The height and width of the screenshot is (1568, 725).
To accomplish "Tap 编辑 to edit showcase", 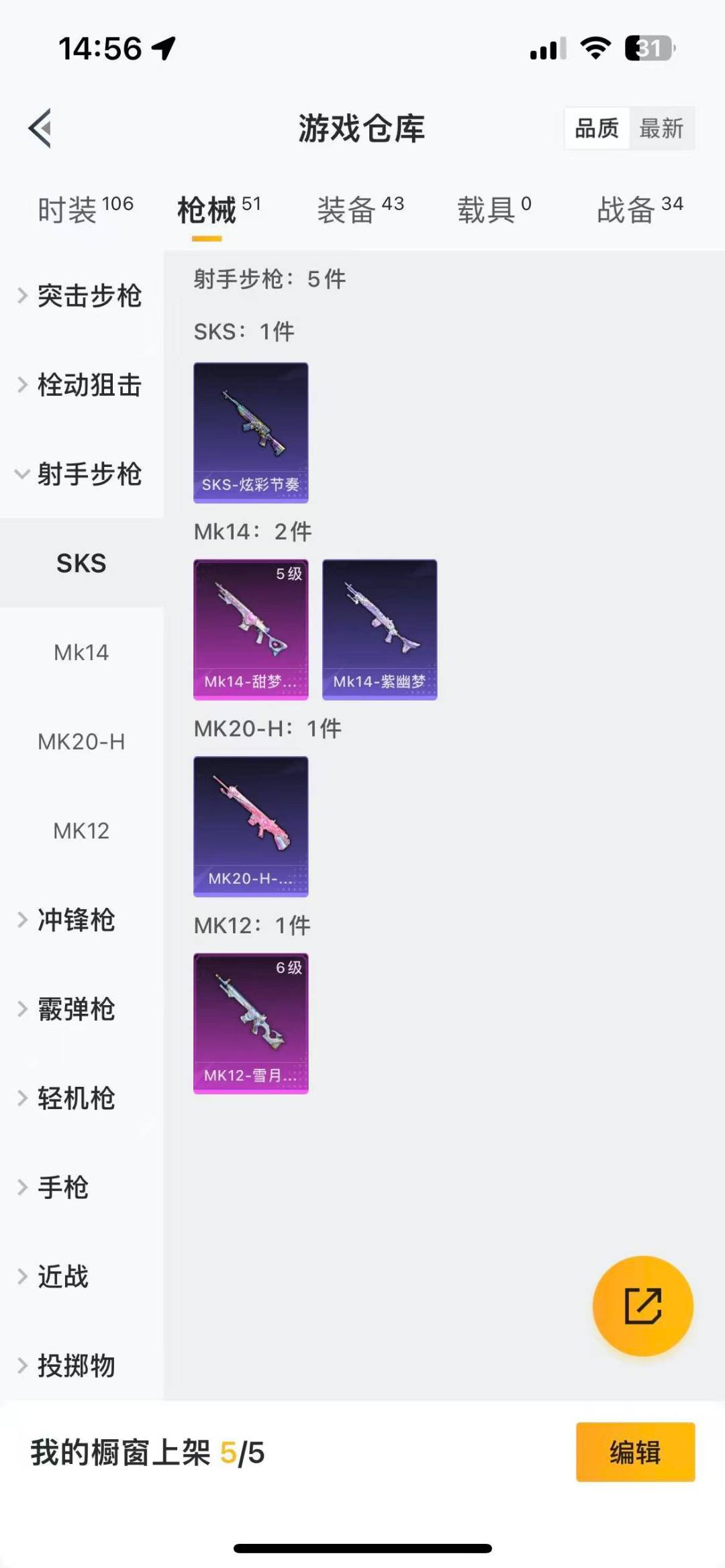I will pos(635,1452).
